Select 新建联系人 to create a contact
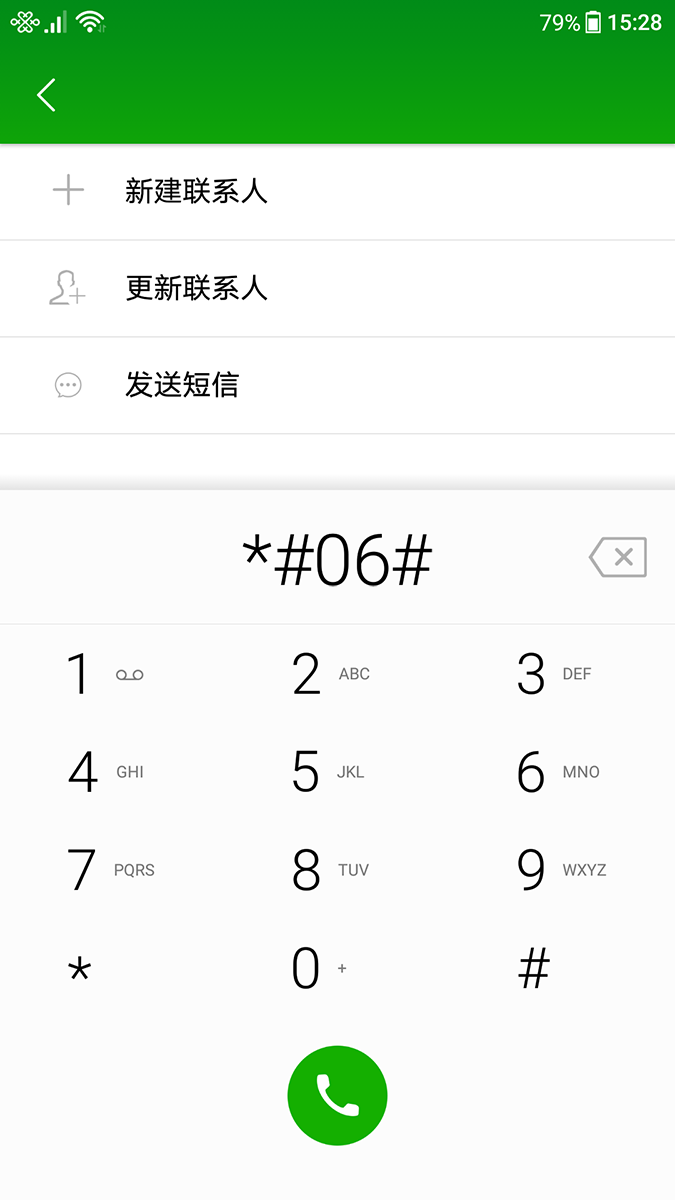Screen dimensions: 675x1200 [337, 192]
